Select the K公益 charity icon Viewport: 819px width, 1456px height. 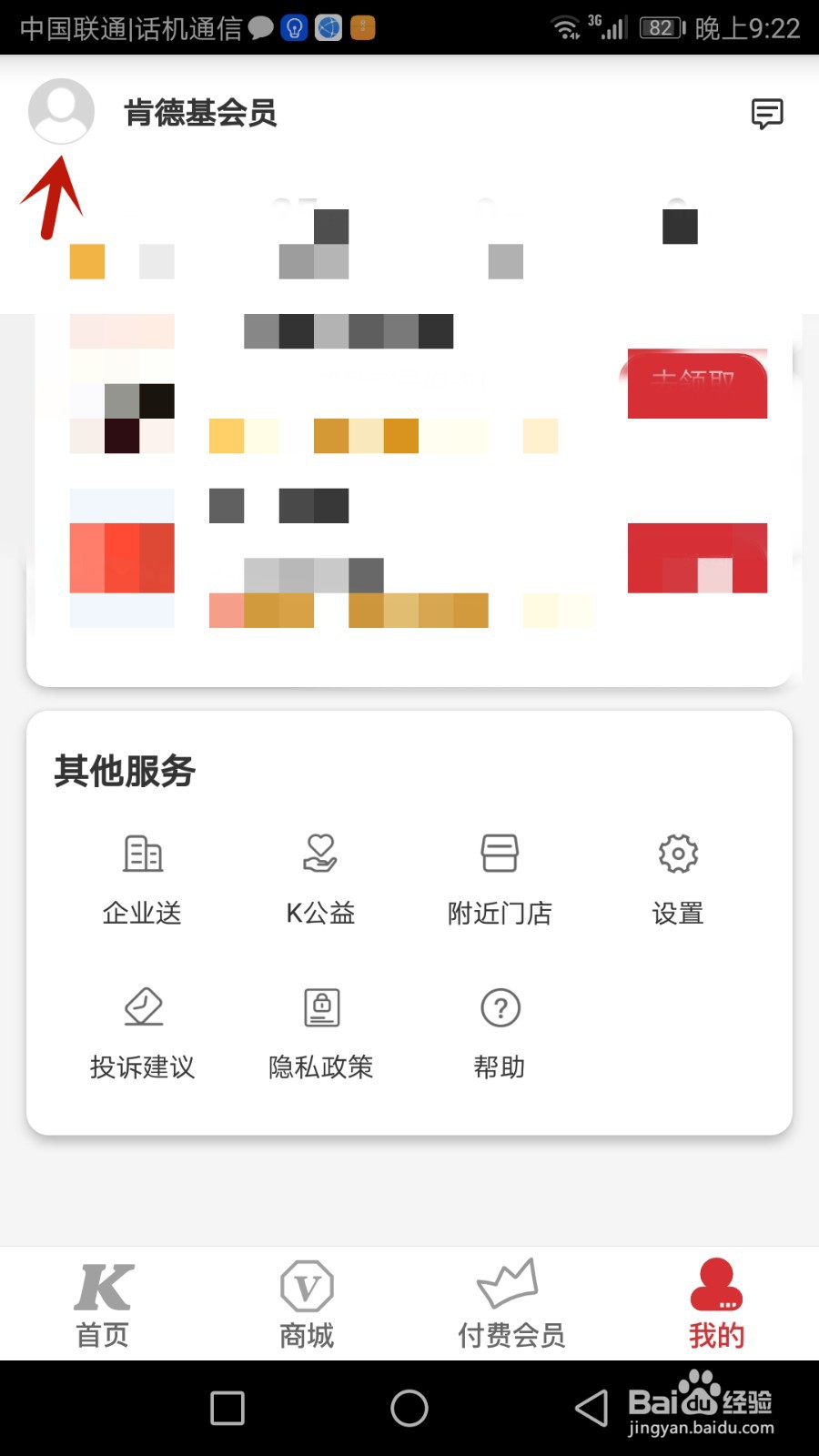pos(319,875)
